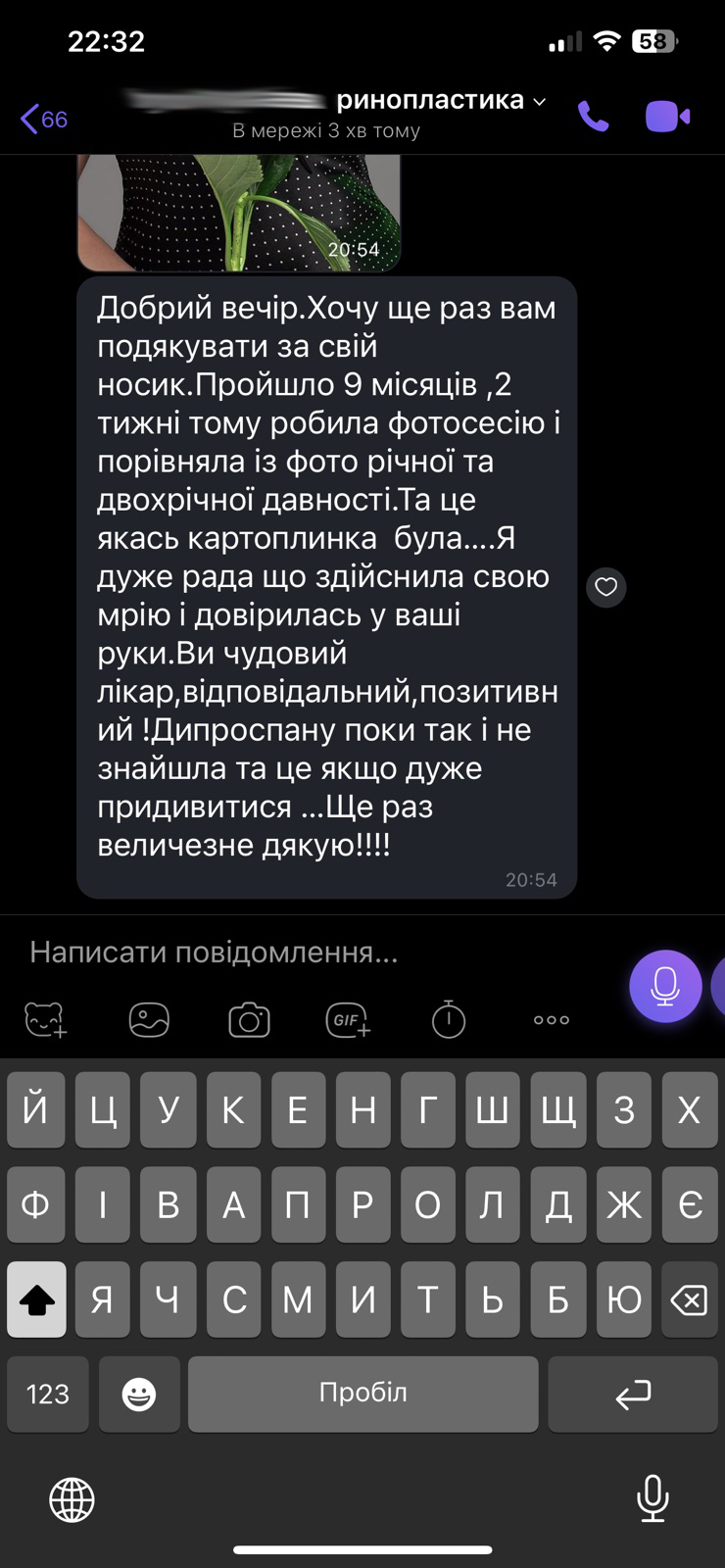
Task: Like the message with the heart icon
Action: 606,587
